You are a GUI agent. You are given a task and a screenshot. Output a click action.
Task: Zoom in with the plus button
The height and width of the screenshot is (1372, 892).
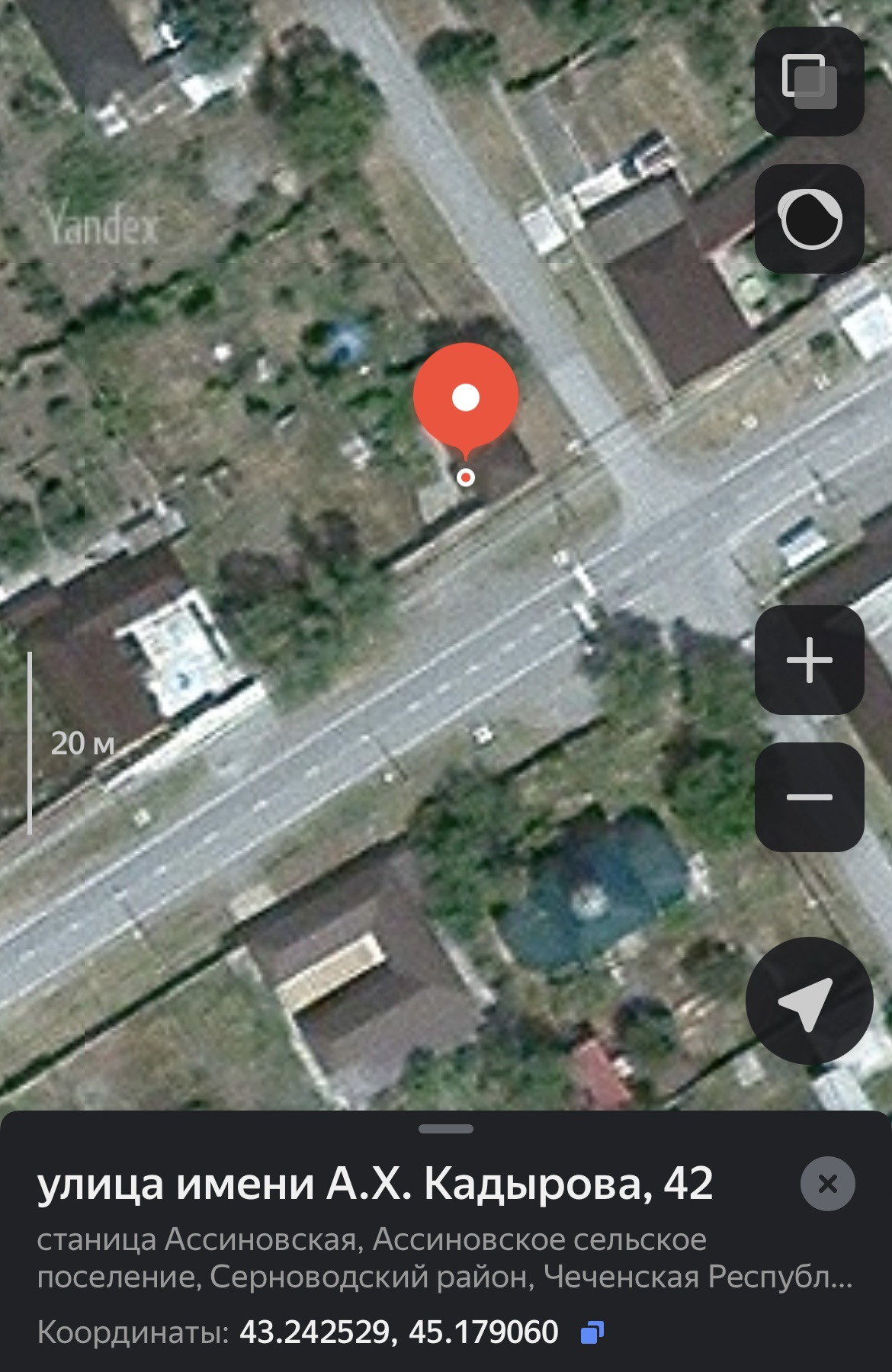click(809, 659)
